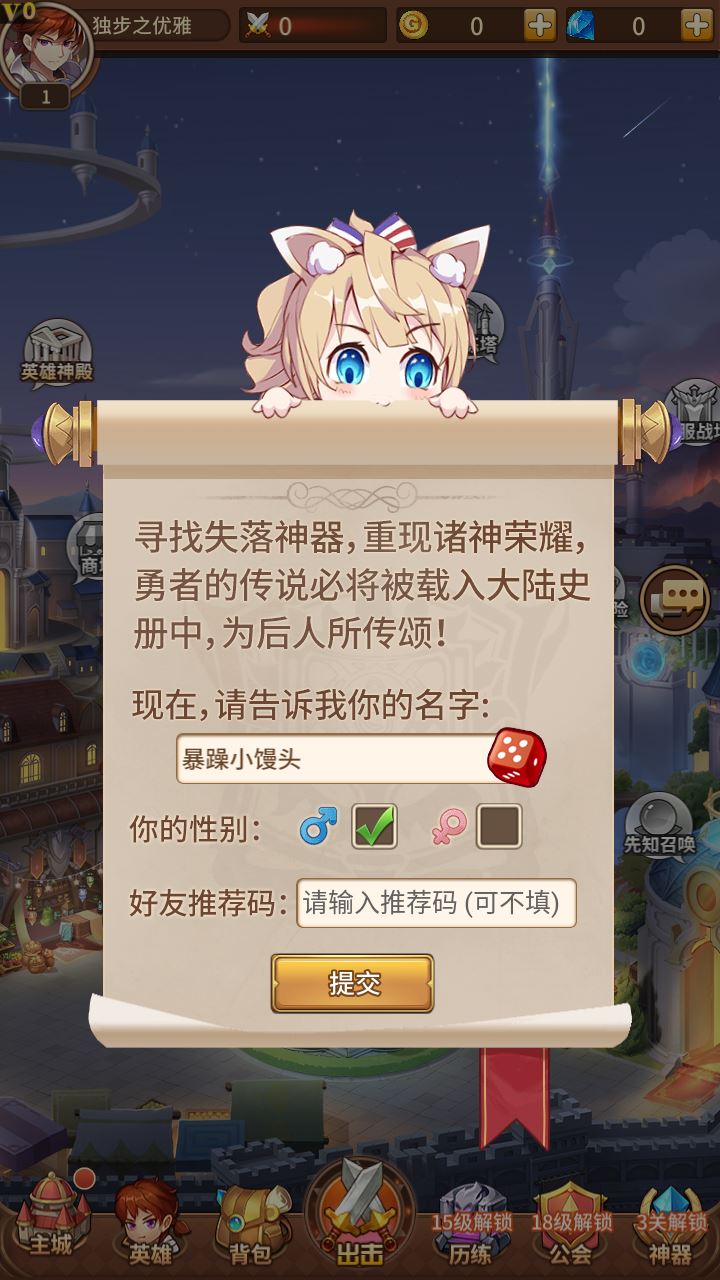Add blue gems with plus button
This screenshot has width=720, height=1280.
[x=696, y=26]
